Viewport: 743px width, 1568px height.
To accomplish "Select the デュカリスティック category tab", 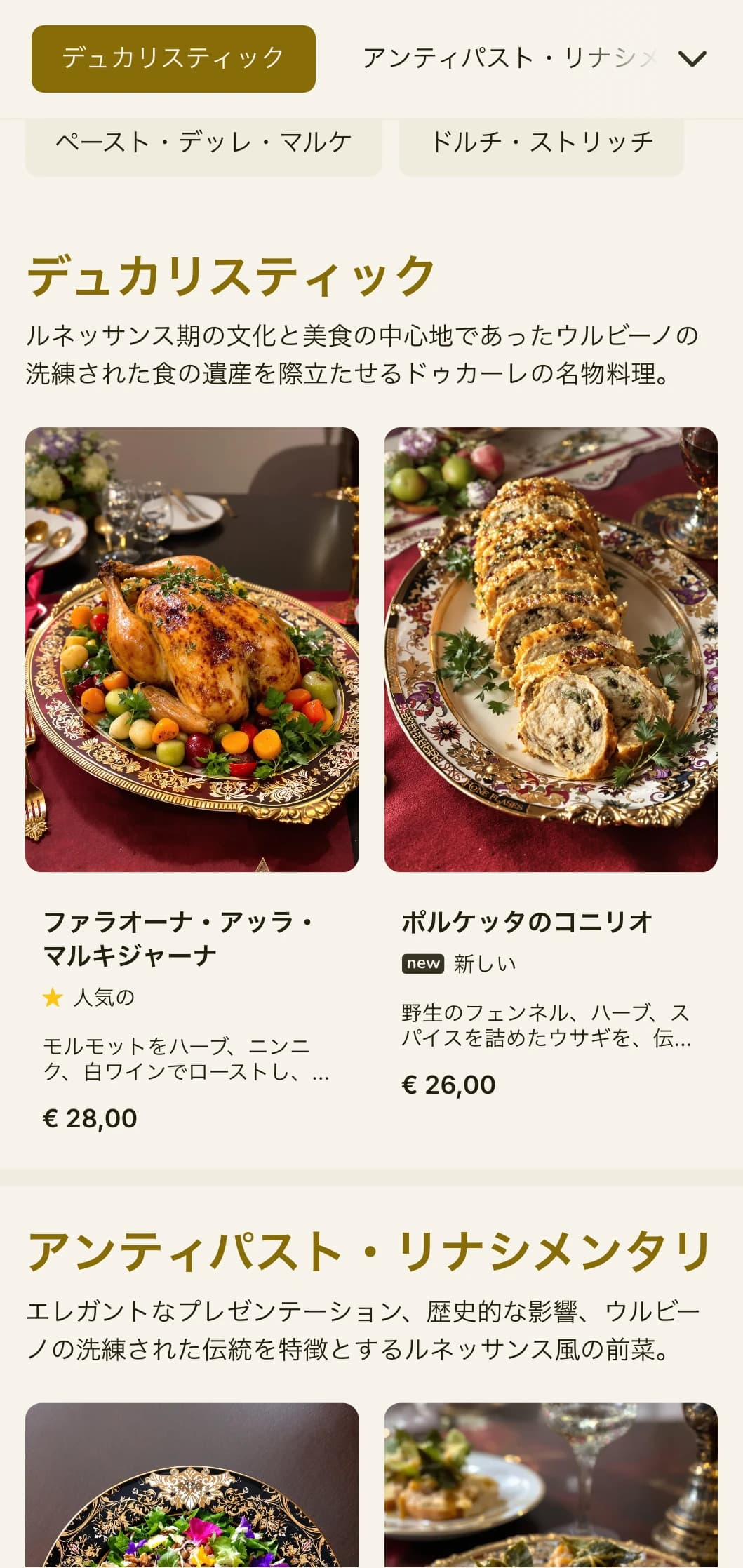I will click(173, 59).
